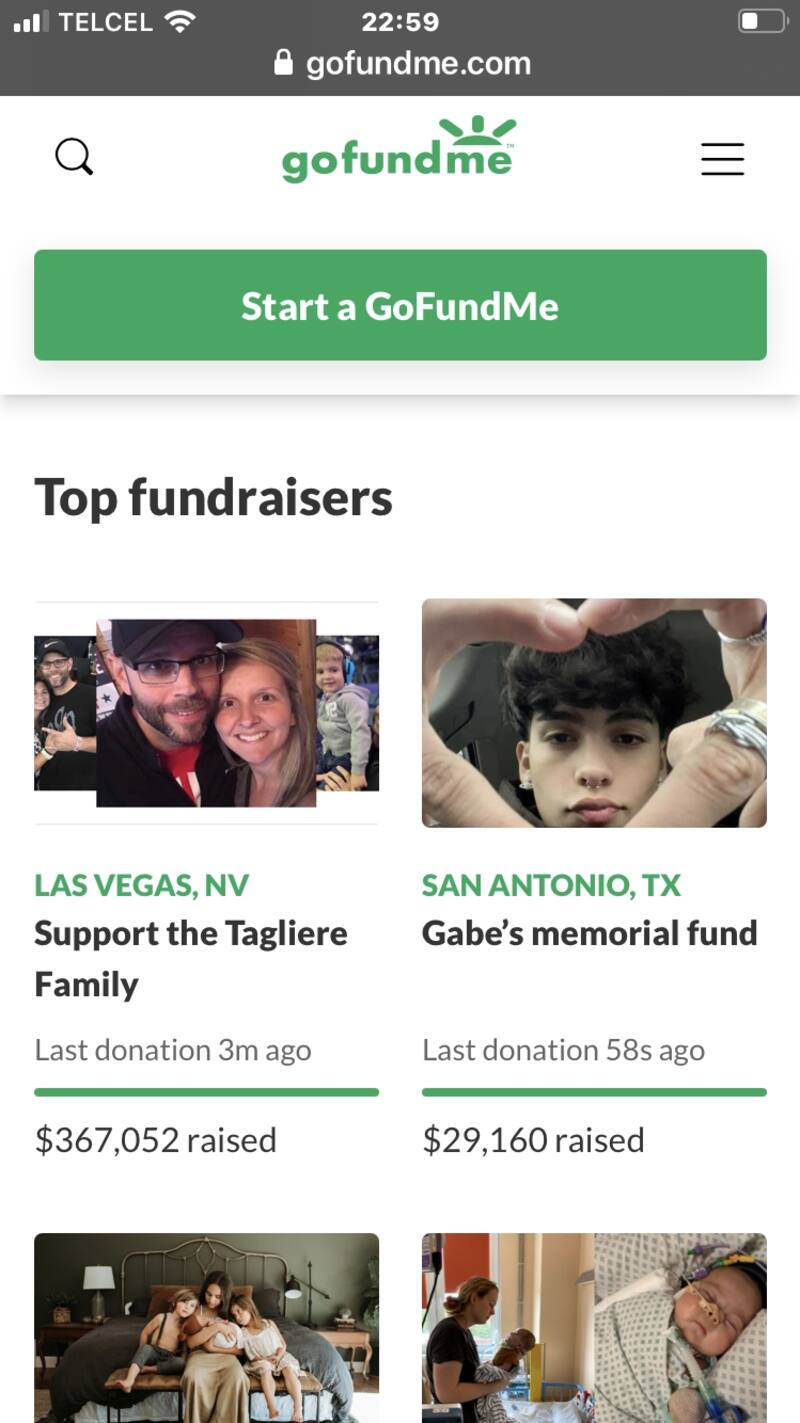This screenshot has width=800, height=1423.
Task: Open the search magnifier icon
Action: [x=74, y=157]
